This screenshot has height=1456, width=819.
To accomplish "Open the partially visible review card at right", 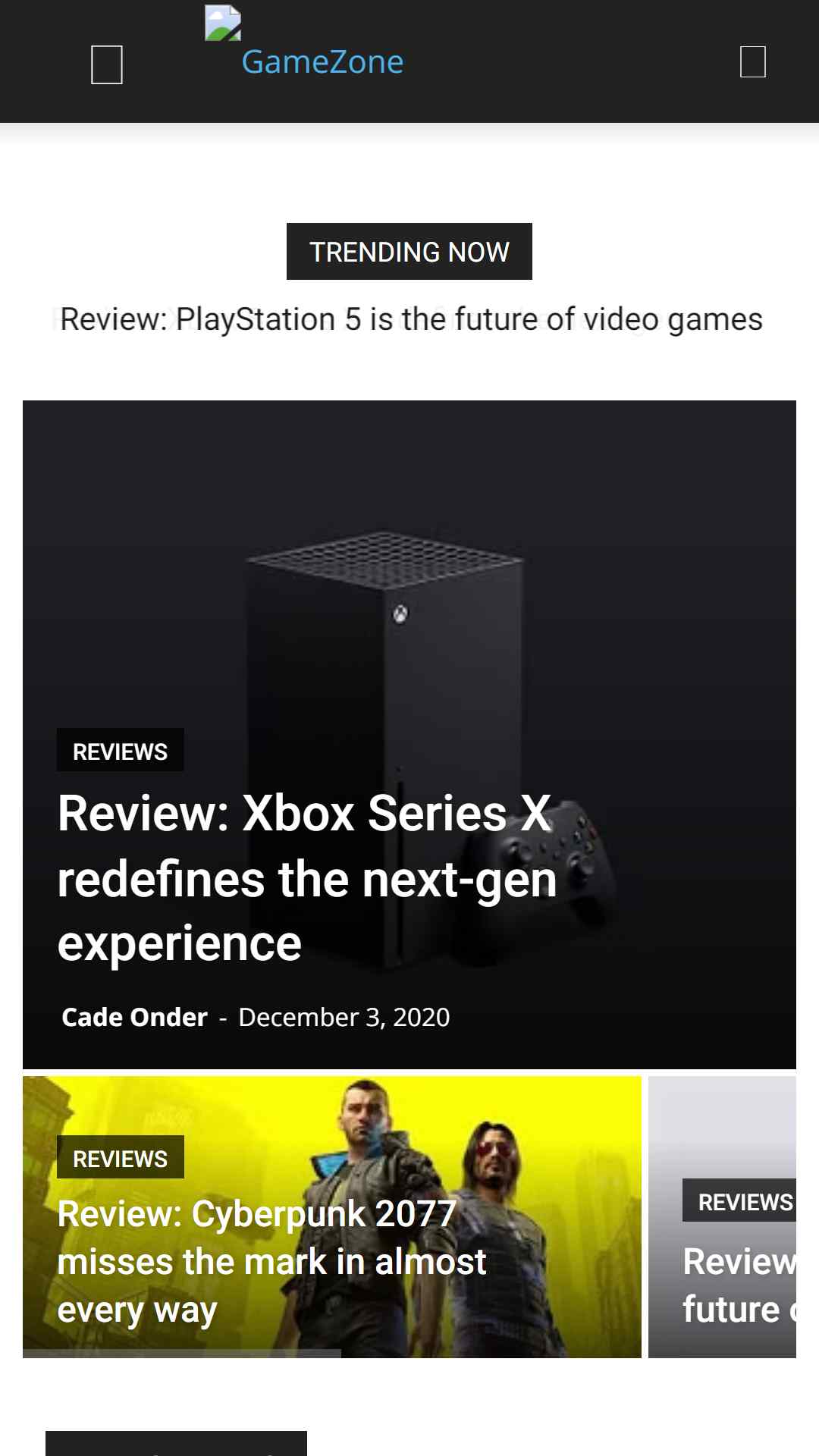I will pos(722,1216).
